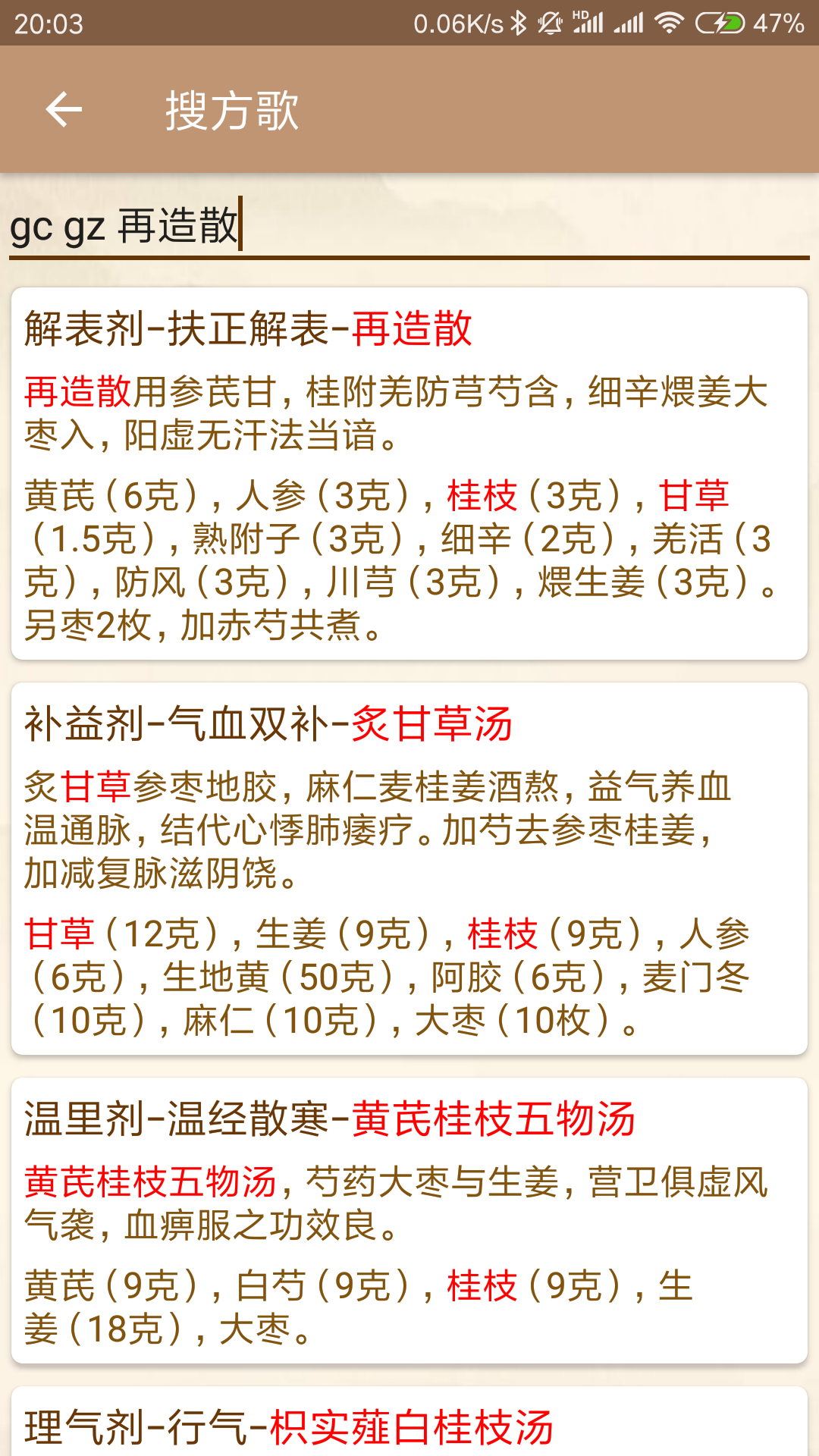Open the 炙甘草汤 formula card

point(409,868)
